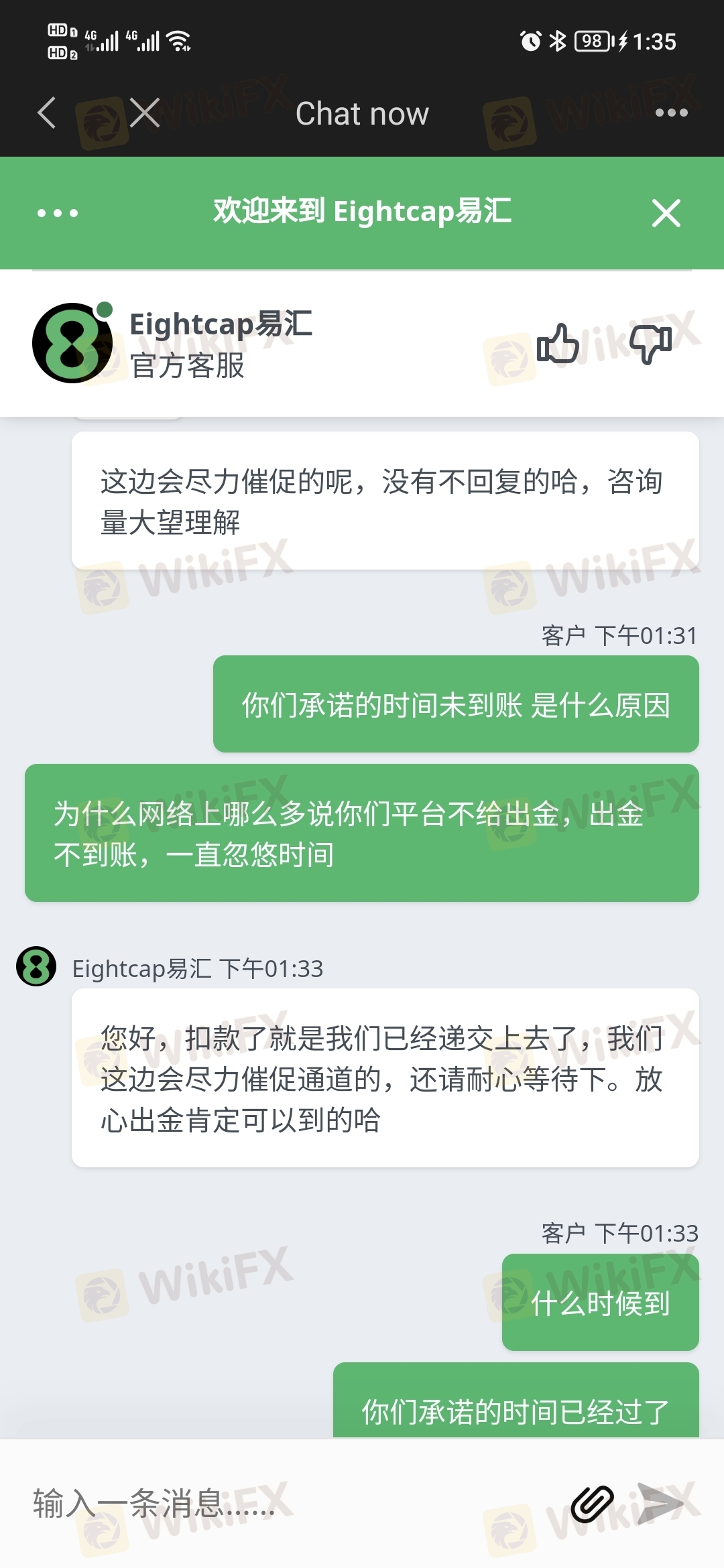Rate the agent with thumbs up

tap(558, 344)
